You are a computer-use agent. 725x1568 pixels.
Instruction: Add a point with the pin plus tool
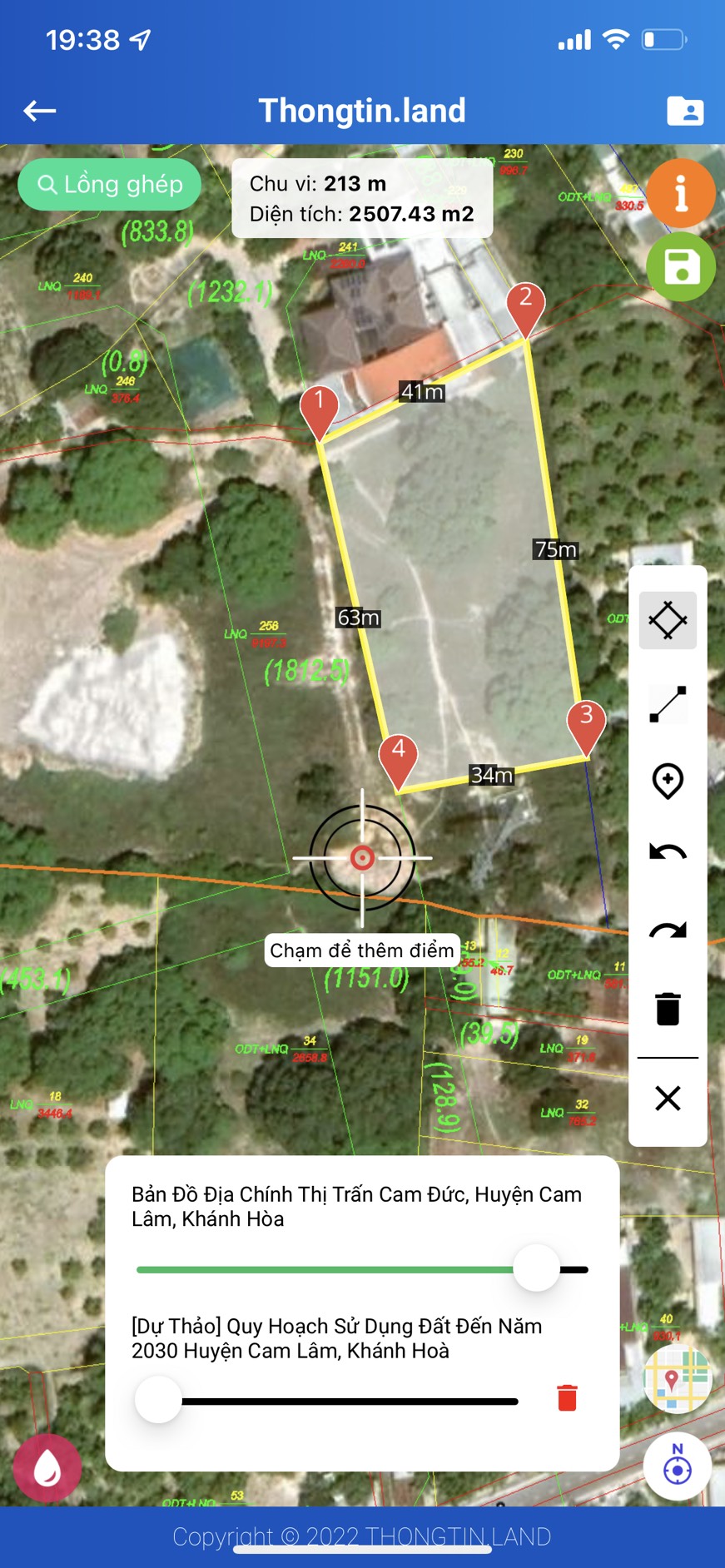(668, 781)
